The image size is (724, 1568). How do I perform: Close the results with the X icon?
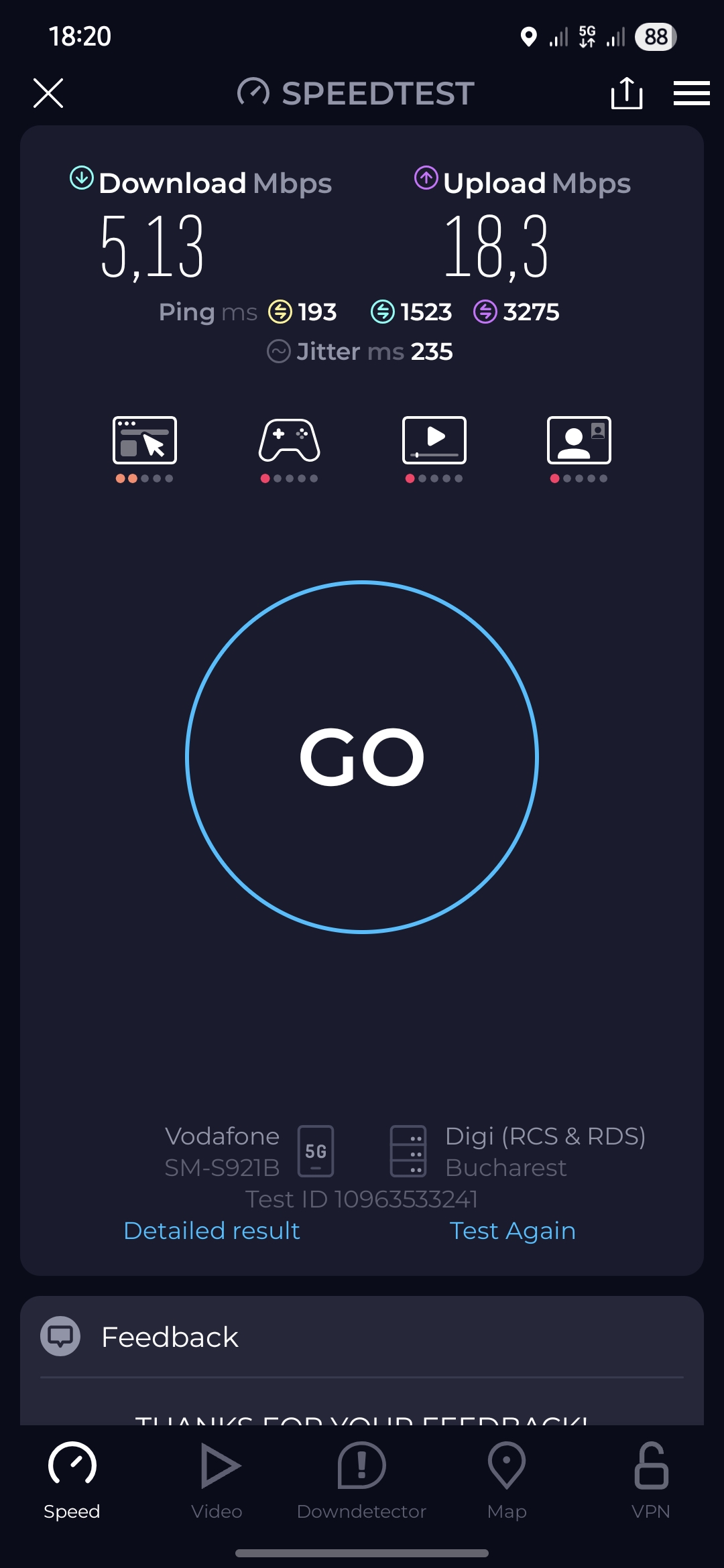click(48, 93)
